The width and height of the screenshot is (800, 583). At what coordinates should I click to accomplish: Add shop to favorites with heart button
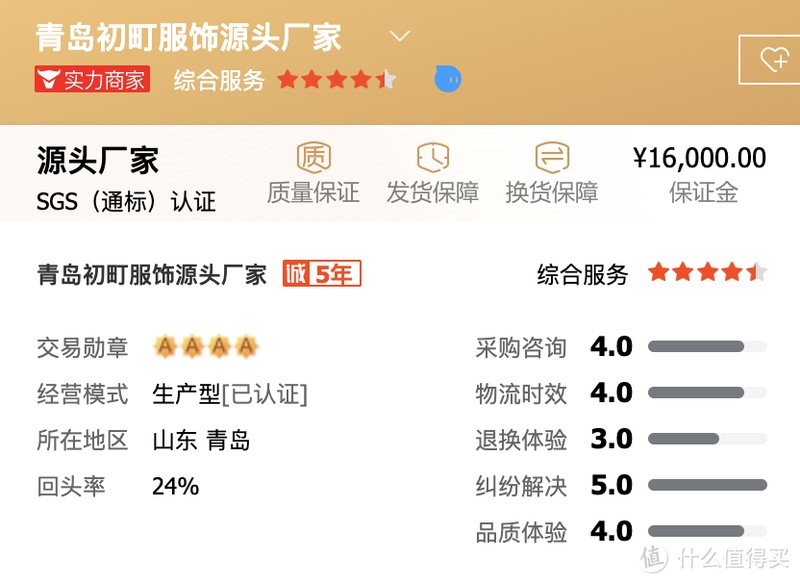(773, 60)
